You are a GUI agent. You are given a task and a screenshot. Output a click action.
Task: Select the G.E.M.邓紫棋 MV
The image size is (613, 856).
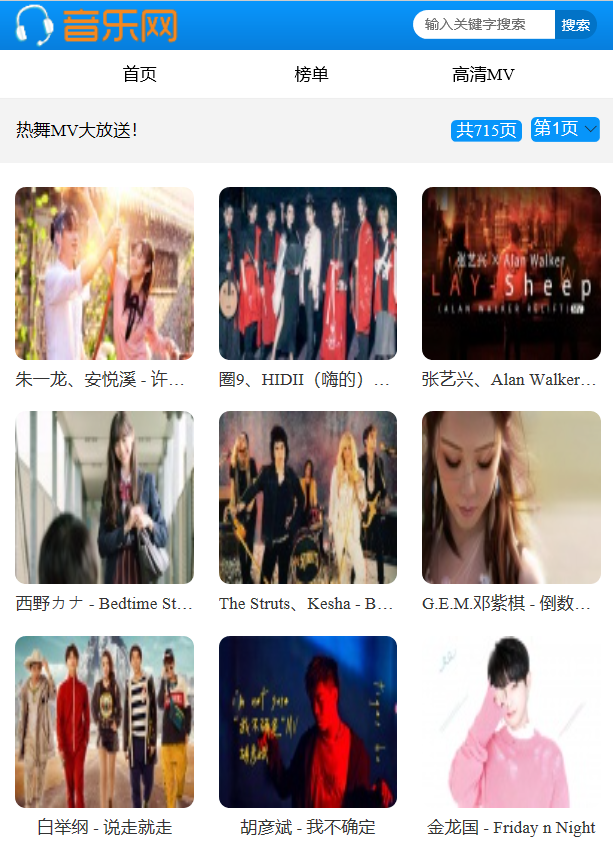[x=511, y=497]
